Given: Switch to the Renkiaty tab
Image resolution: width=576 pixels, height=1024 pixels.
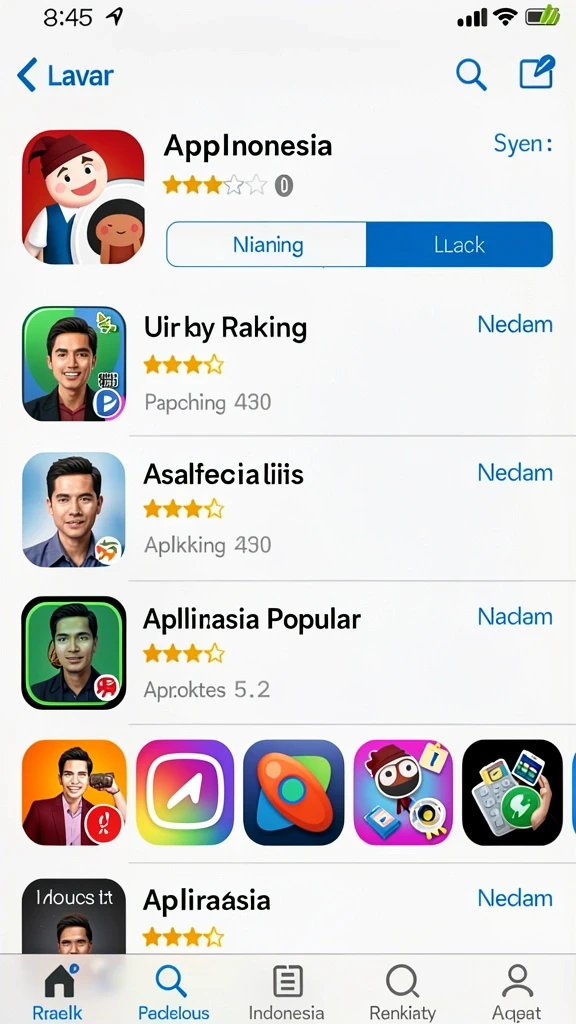Looking at the screenshot, I should pos(402,991).
